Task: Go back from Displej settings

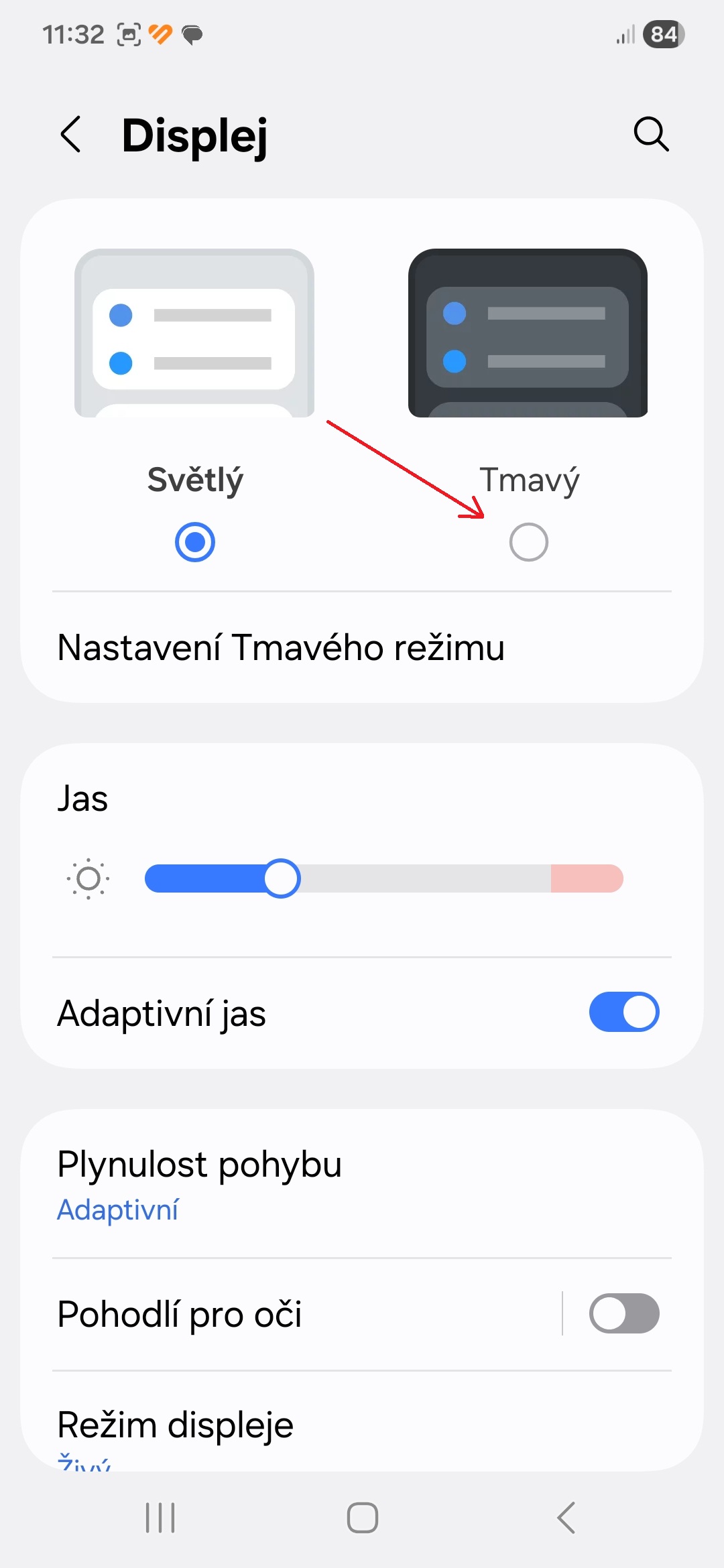Action: pyautogui.click(x=71, y=135)
